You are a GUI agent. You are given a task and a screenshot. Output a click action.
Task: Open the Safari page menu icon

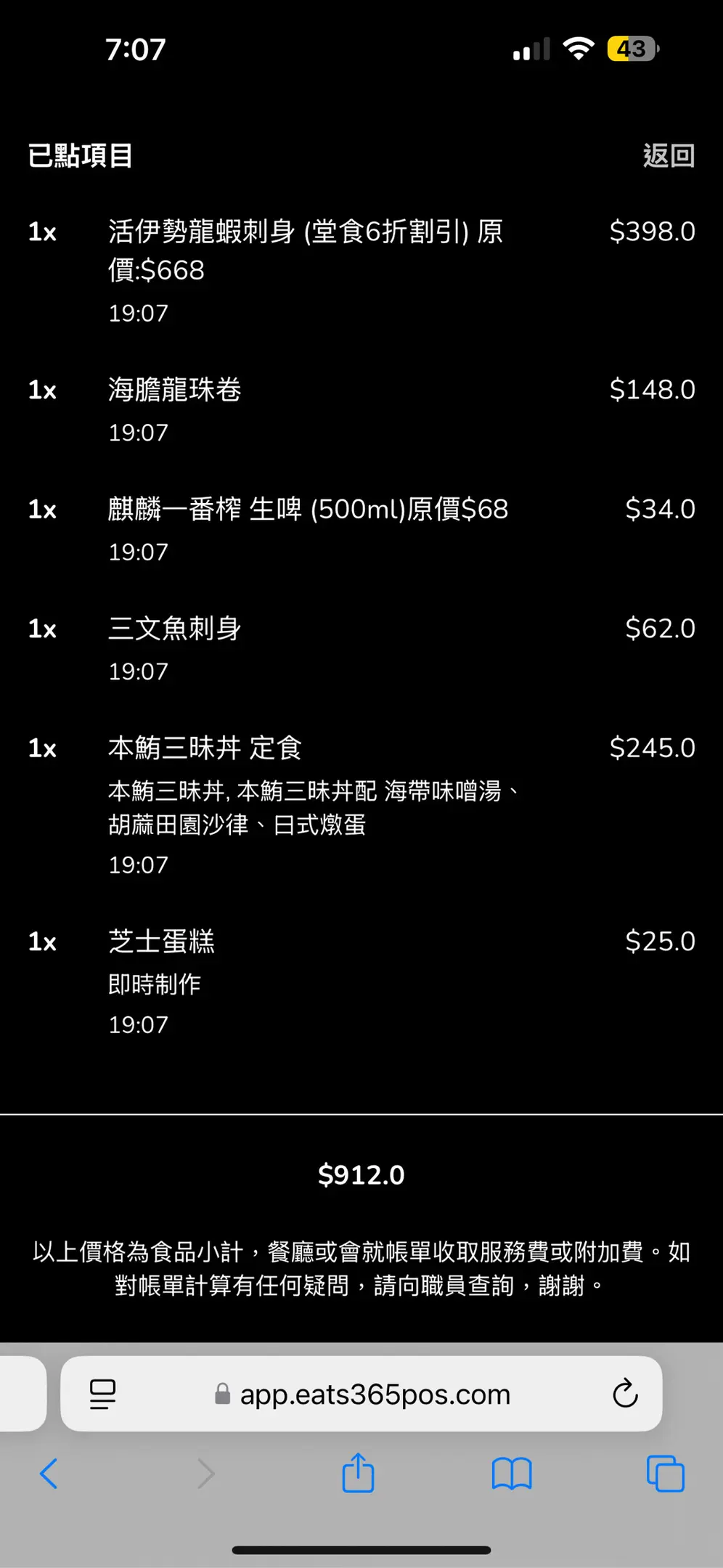click(102, 1394)
